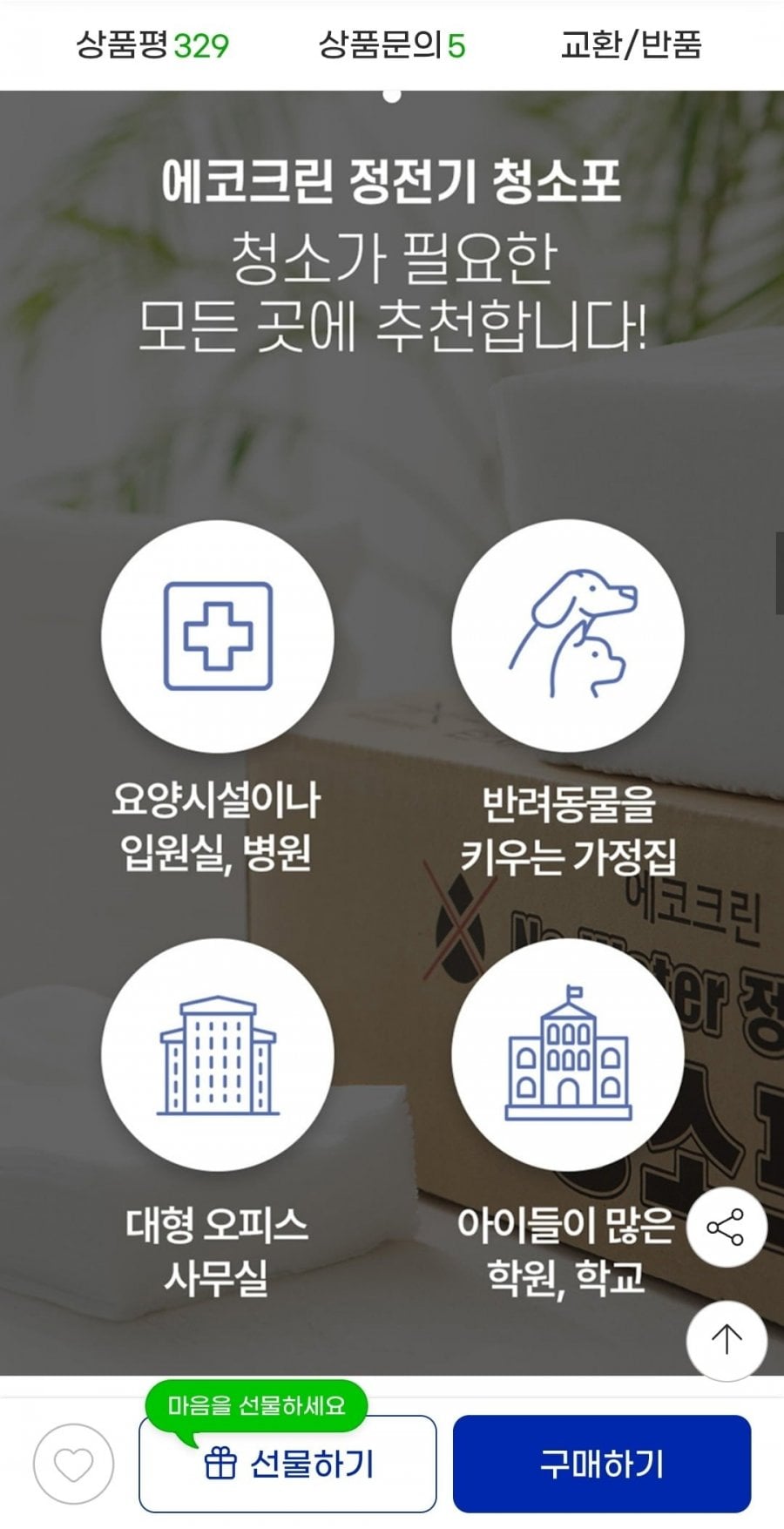Jump back to top with the arrow button
Image resolution: width=784 pixels, height=1529 pixels.
[727, 1340]
